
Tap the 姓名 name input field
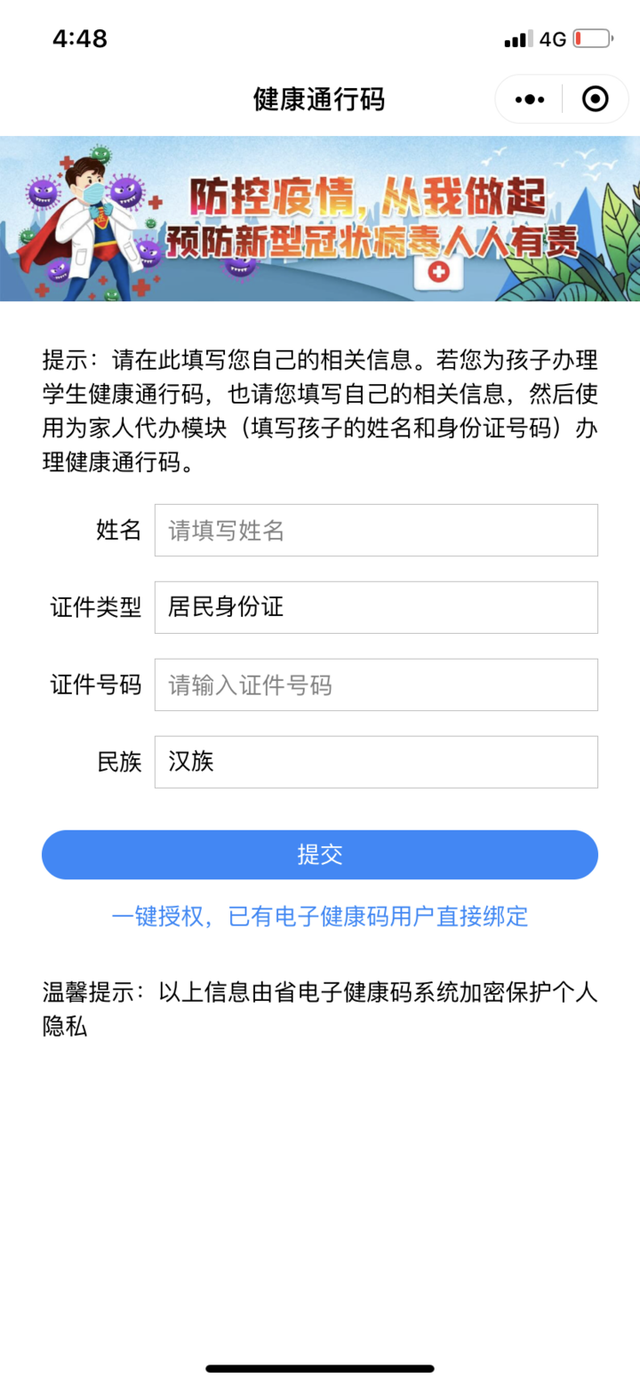376,530
